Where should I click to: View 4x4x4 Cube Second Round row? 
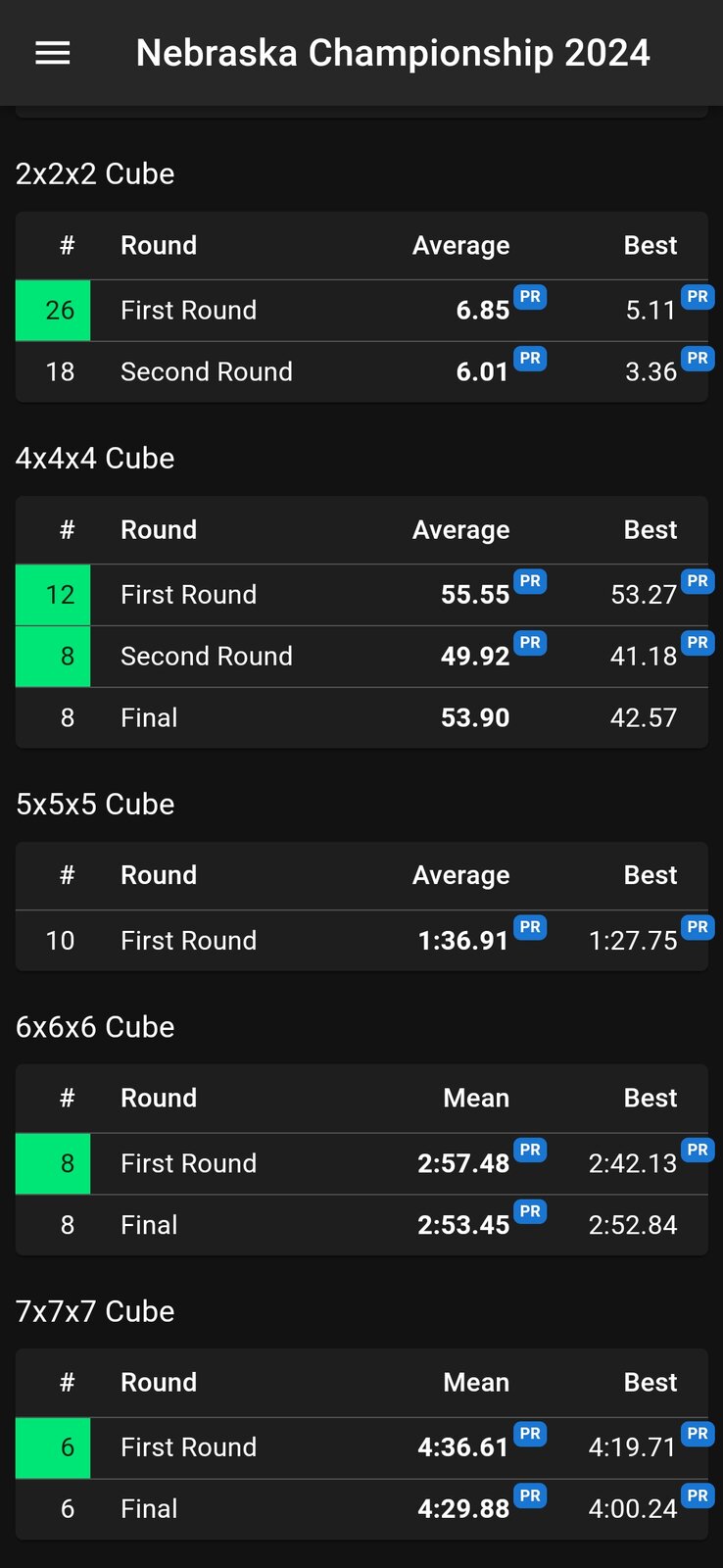click(361, 657)
